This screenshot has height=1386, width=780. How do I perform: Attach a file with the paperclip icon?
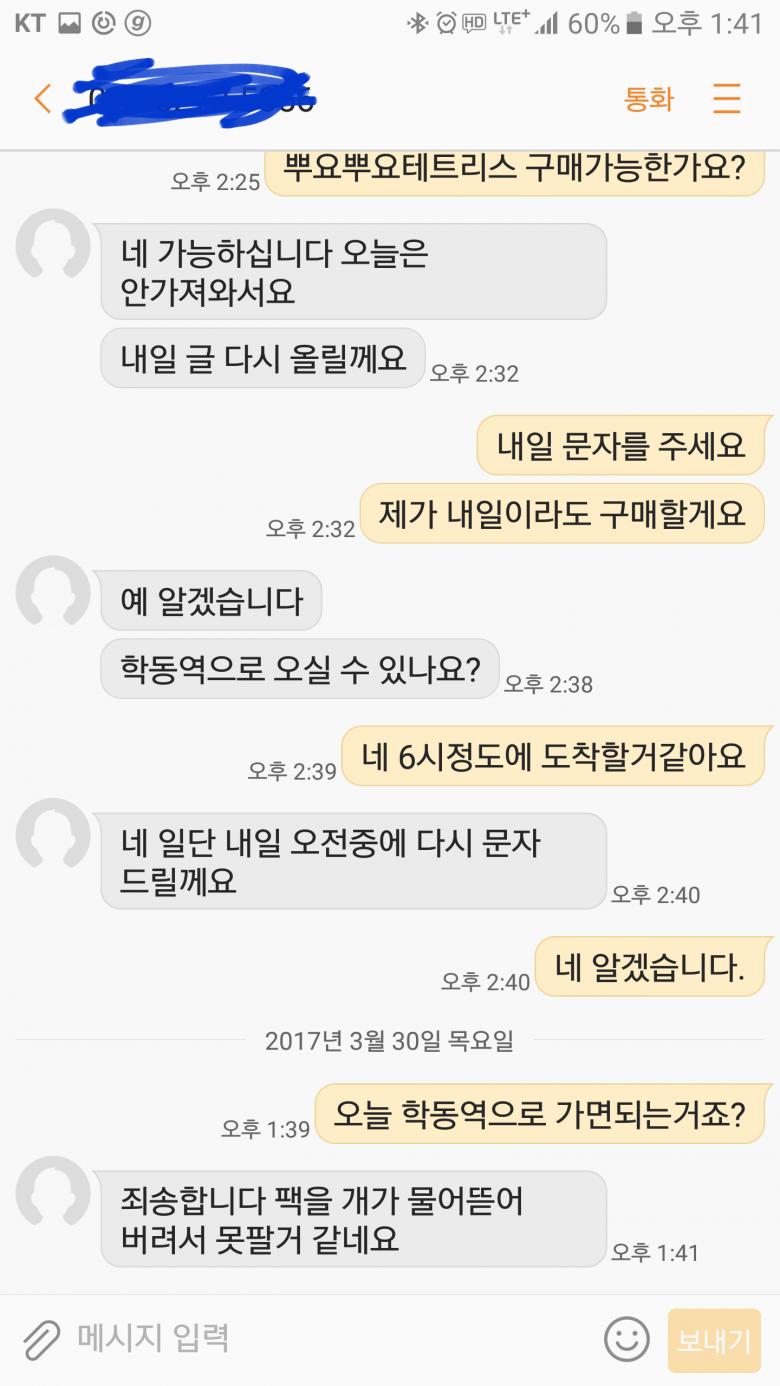[41, 1339]
